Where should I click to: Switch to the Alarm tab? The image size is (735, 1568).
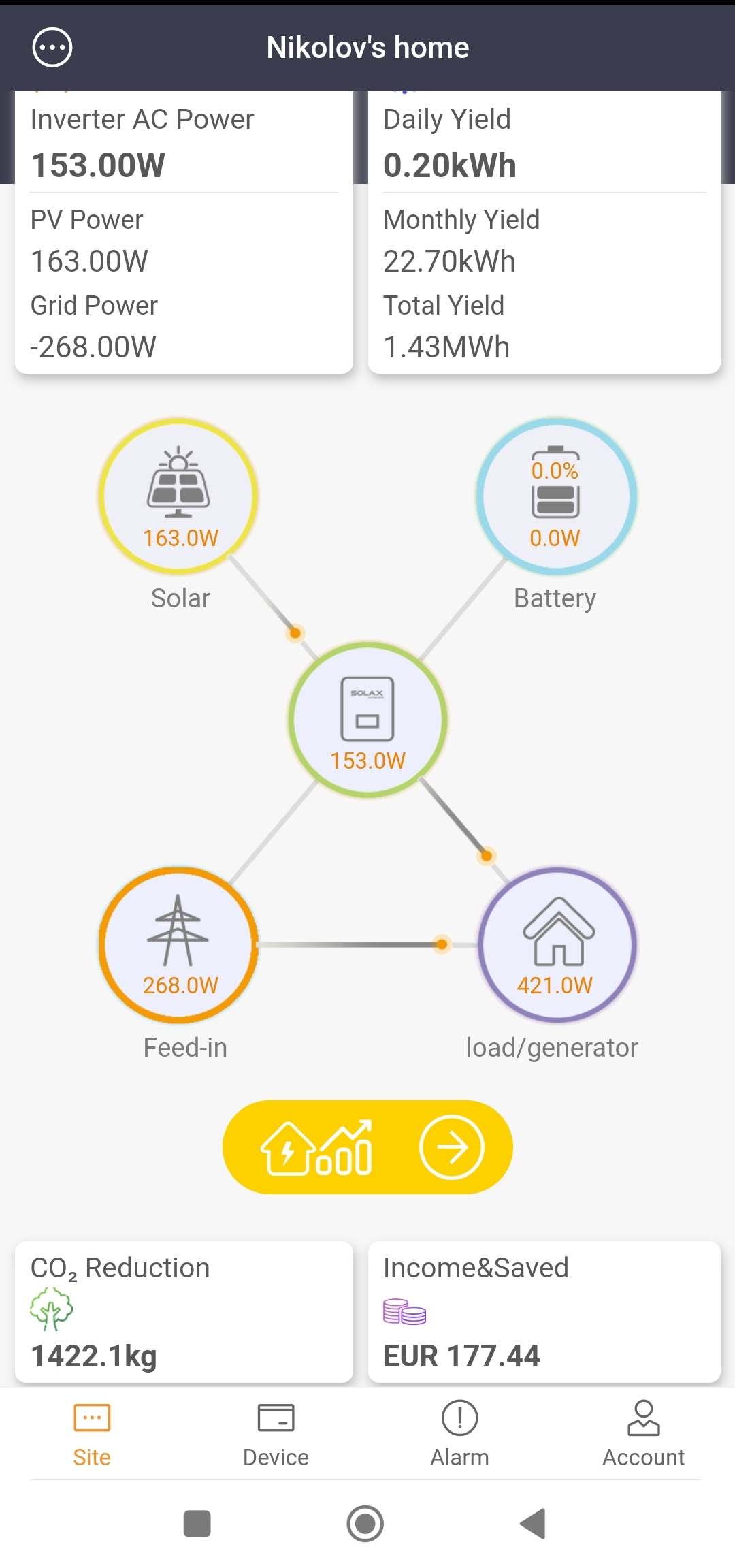(x=459, y=1433)
